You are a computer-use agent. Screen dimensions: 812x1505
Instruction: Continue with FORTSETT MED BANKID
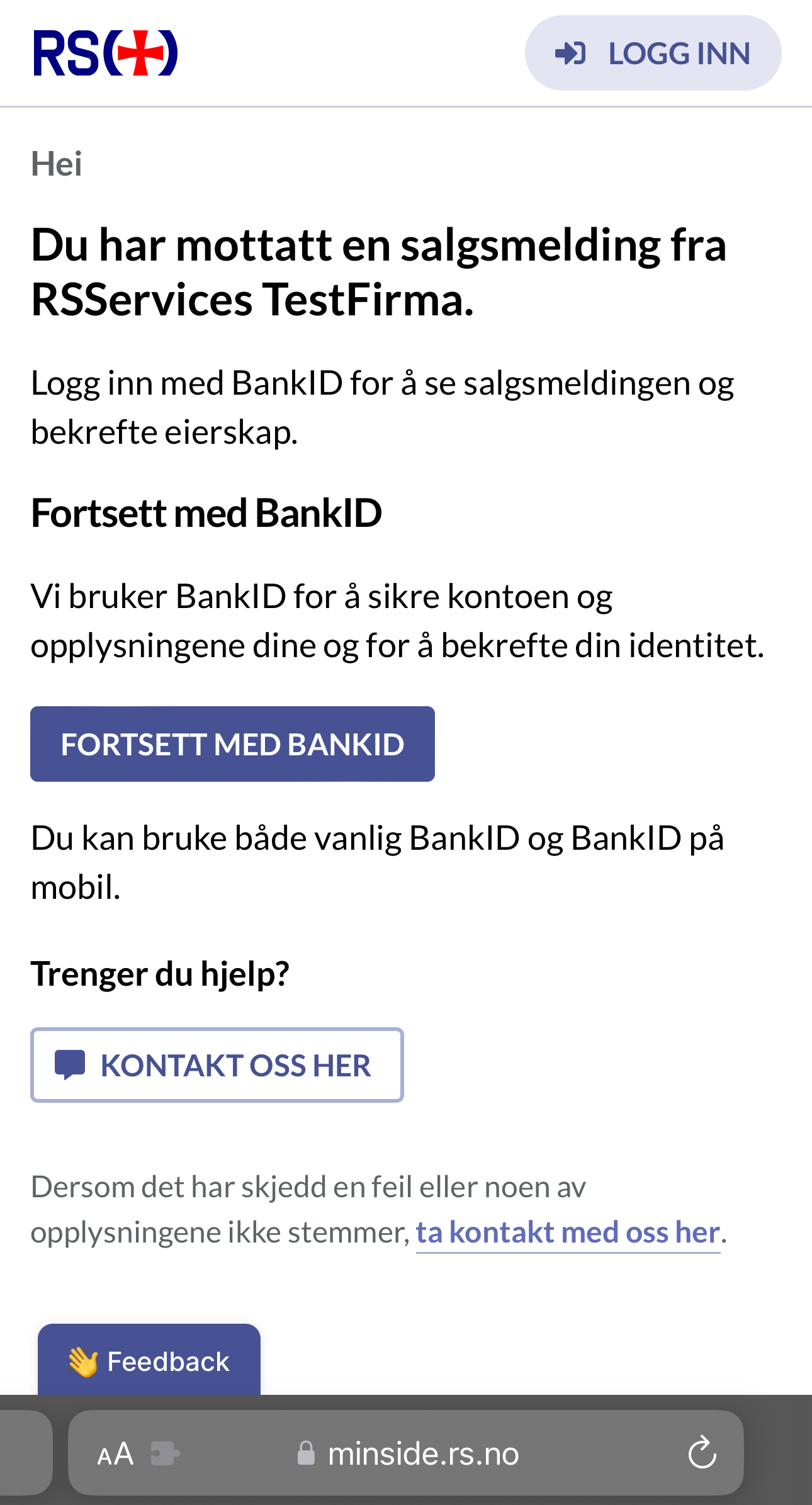tap(232, 744)
